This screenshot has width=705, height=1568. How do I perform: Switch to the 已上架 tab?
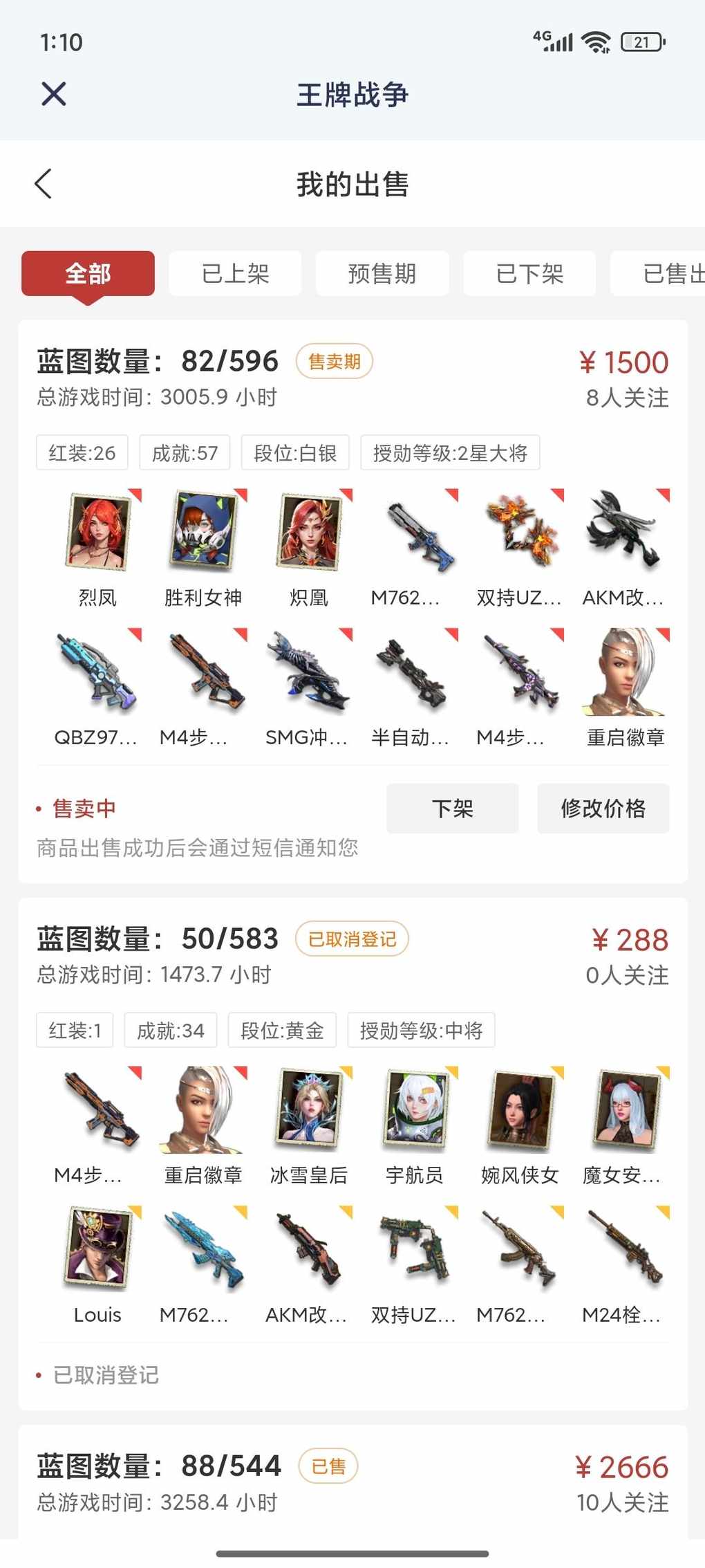point(235,274)
